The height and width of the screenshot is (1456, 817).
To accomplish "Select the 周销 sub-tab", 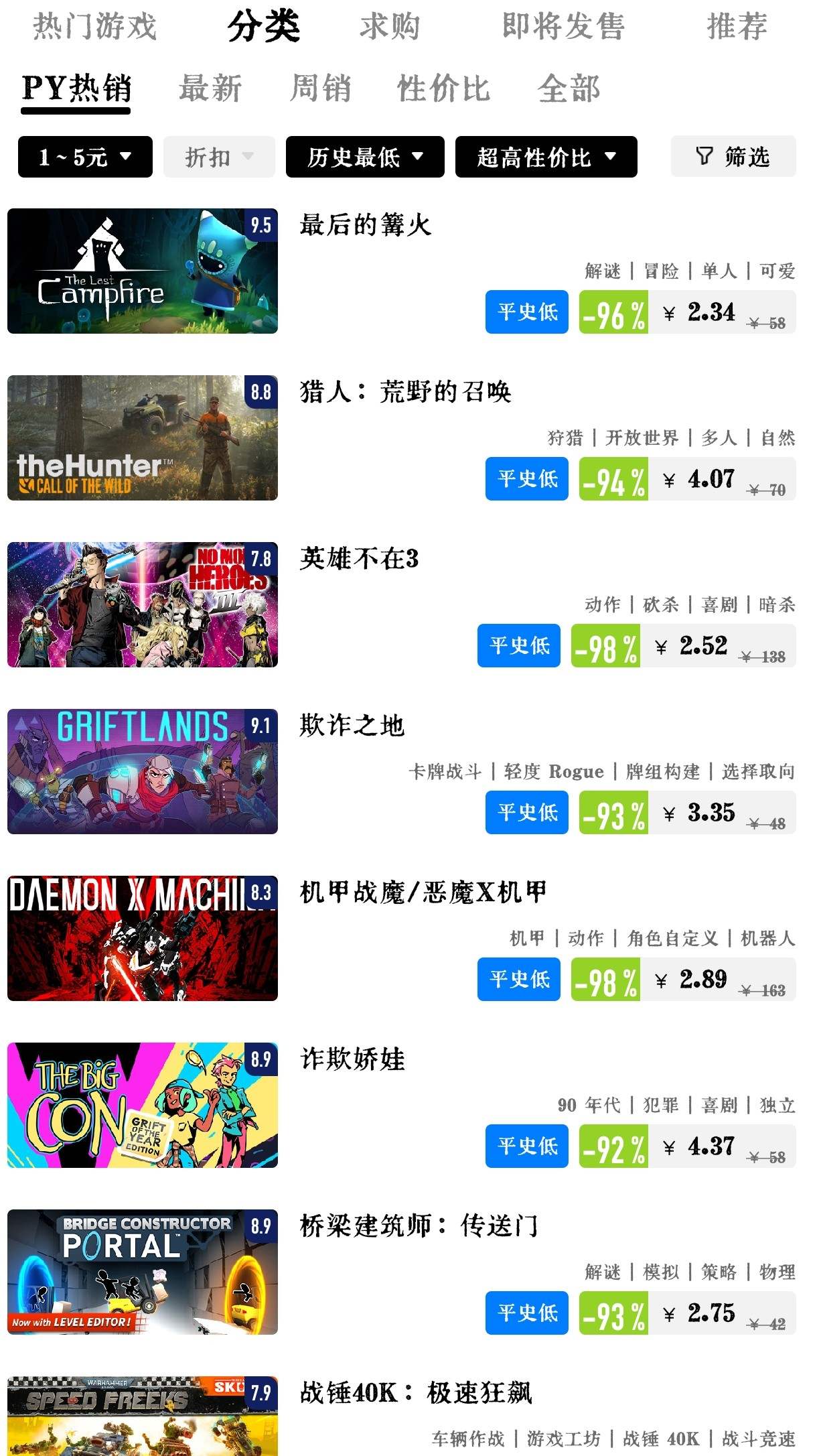I will click(x=321, y=88).
